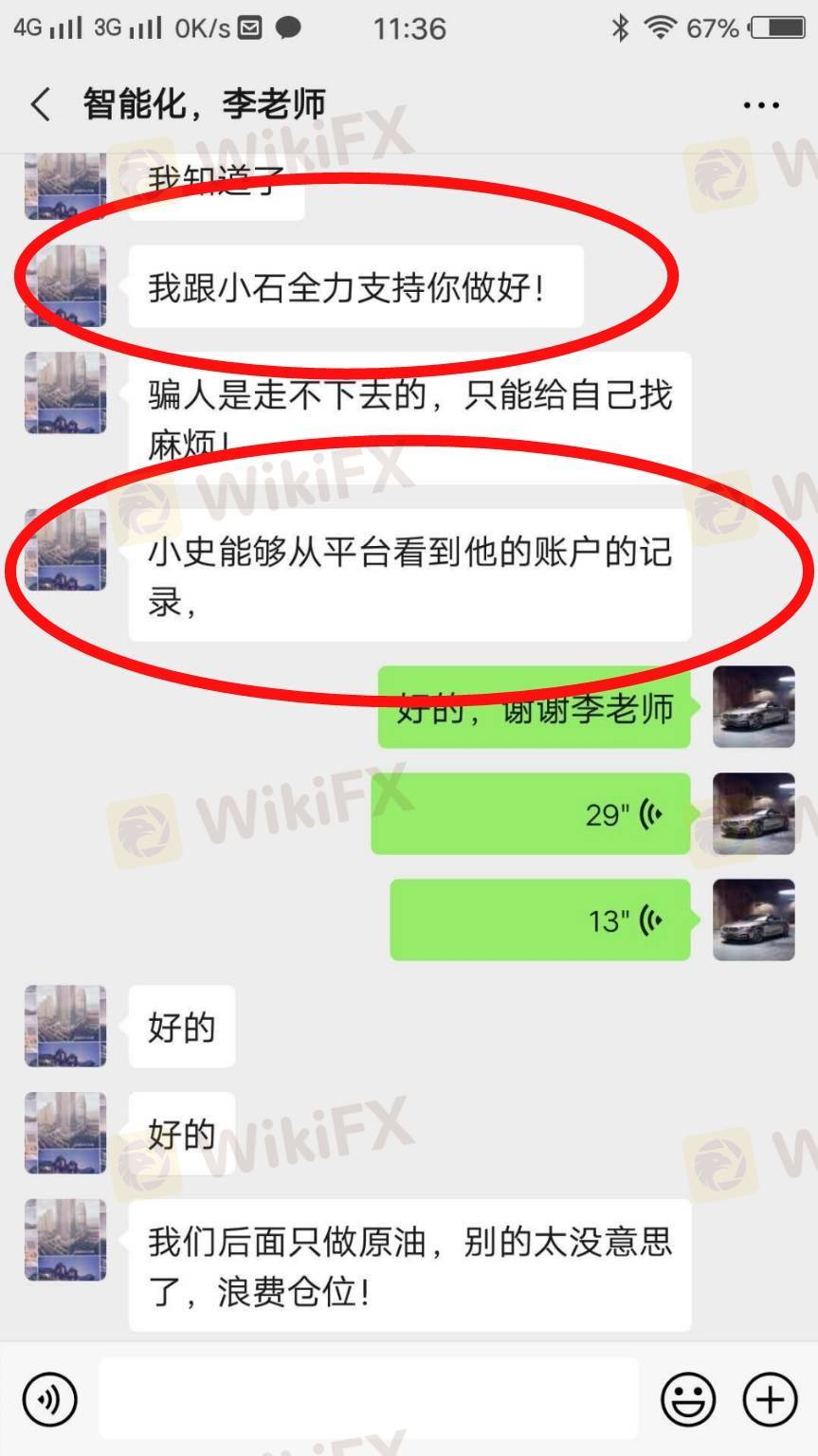Open the chat overflow menu
Image resolution: width=818 pixels, height=1456 pixels.
point(761,105)
